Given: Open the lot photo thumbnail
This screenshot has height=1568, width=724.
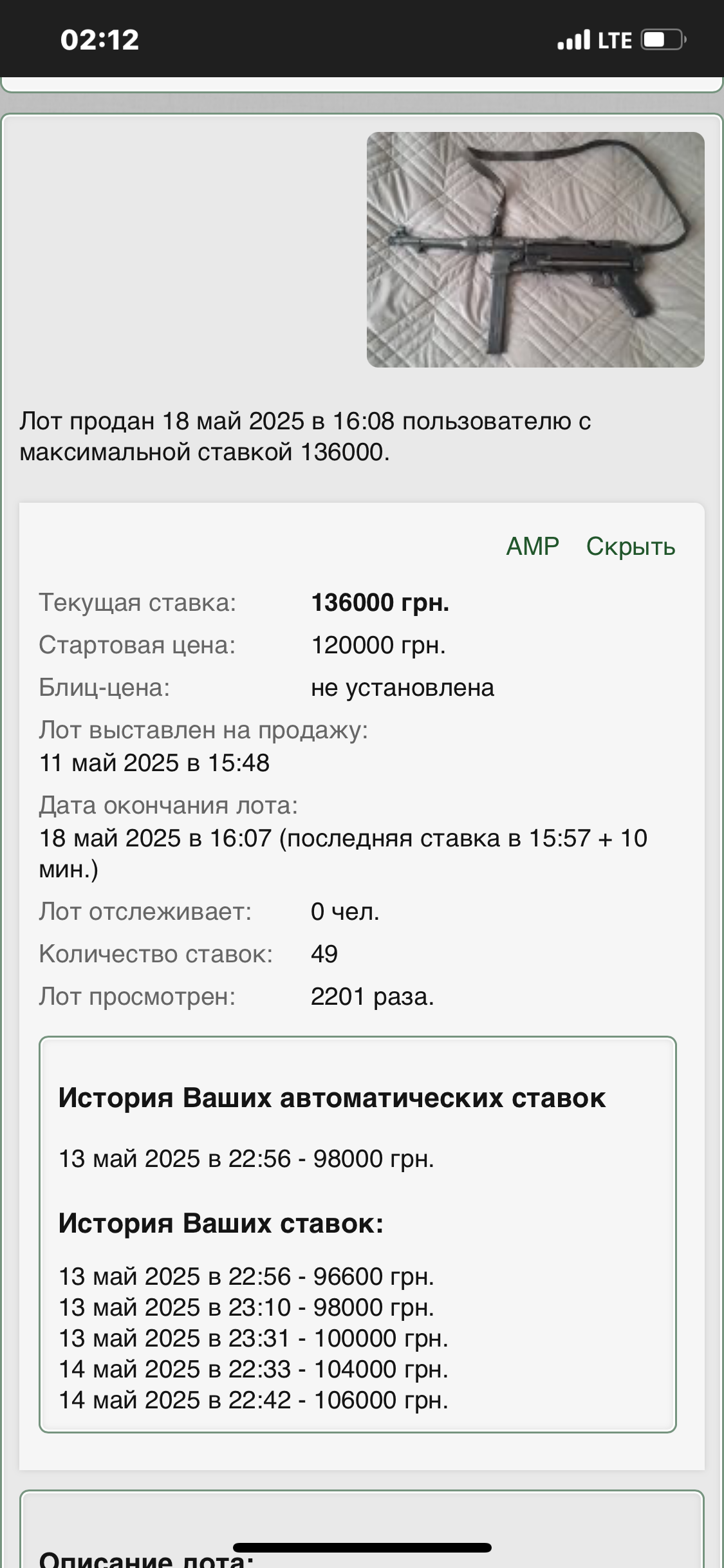Looking at the screenshot, I should 535,250.
